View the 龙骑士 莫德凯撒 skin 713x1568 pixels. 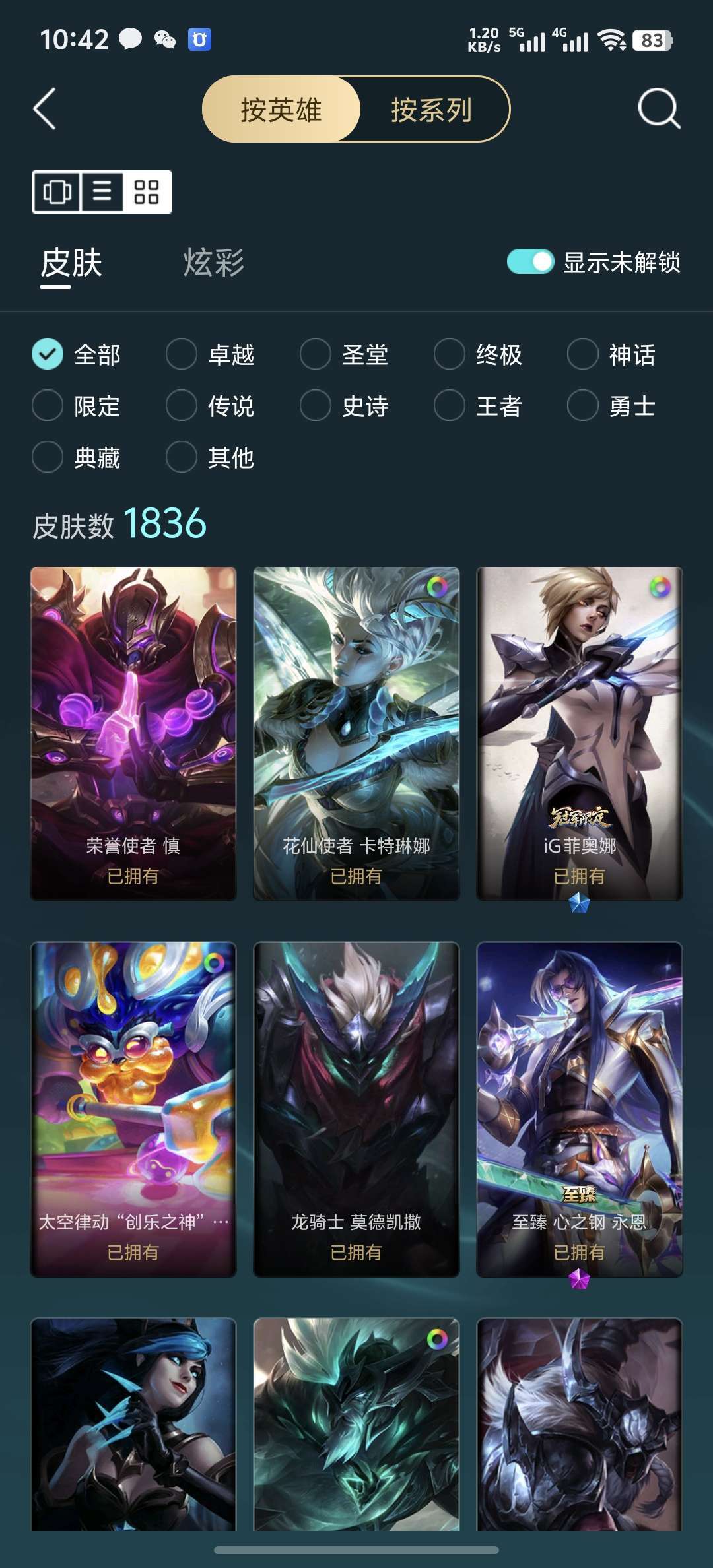point(356,1109)
